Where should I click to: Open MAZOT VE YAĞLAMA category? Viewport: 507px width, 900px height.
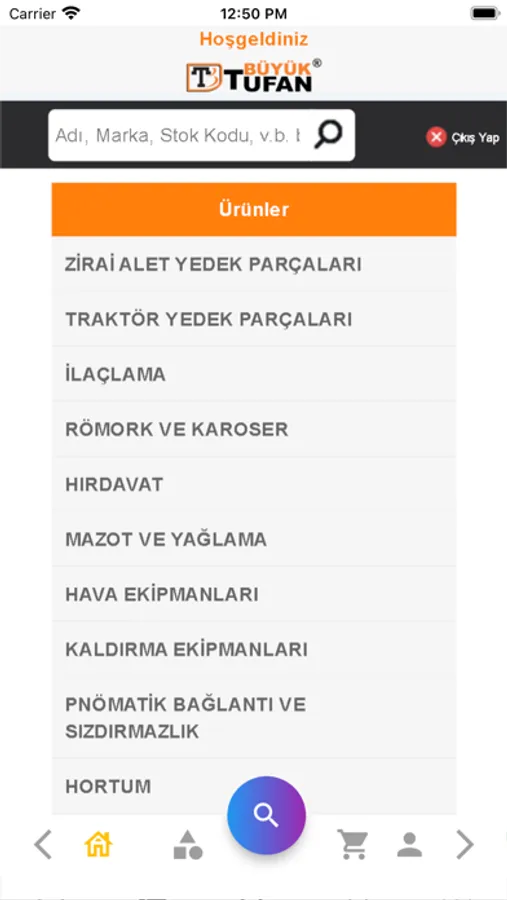coord(254,540)
